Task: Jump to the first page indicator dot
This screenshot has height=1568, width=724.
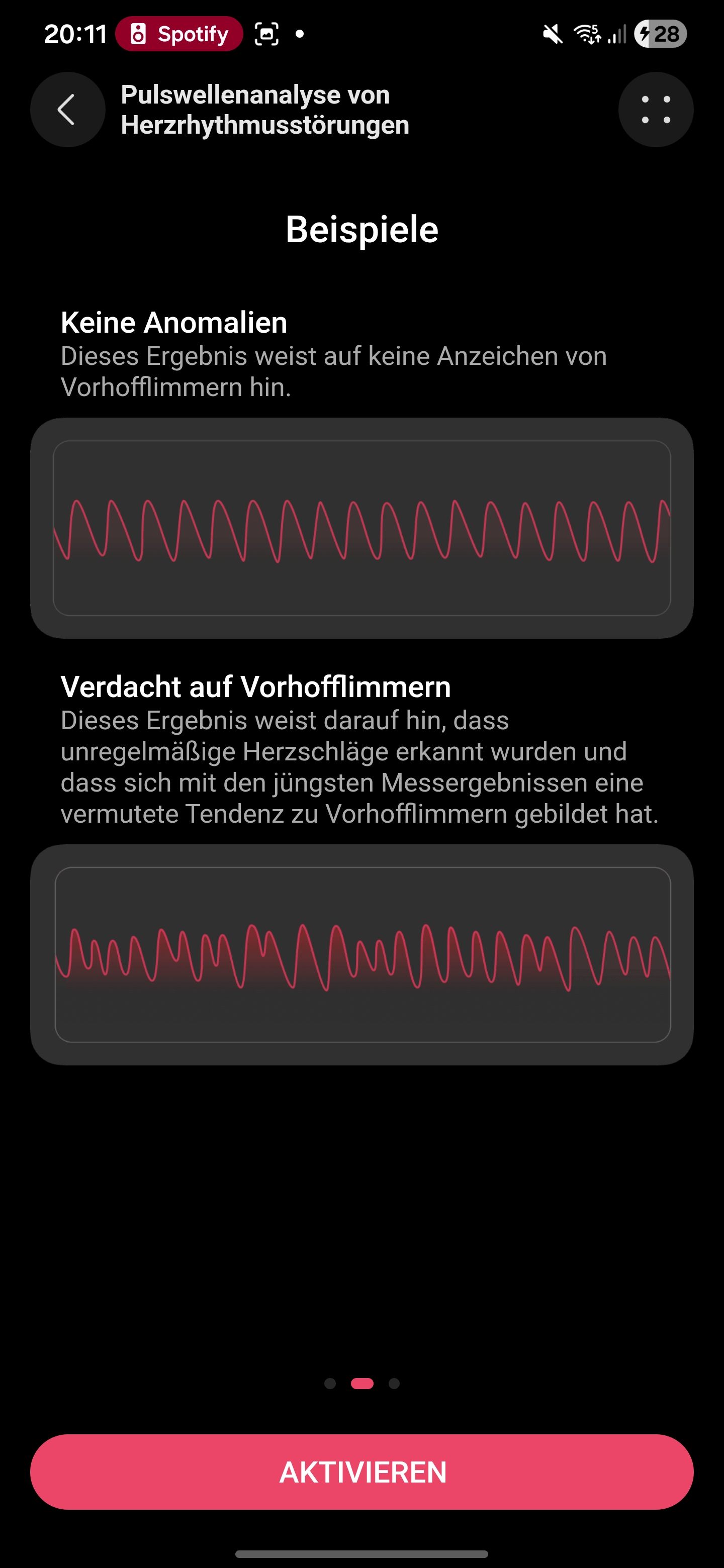Action: (330, 1384)
